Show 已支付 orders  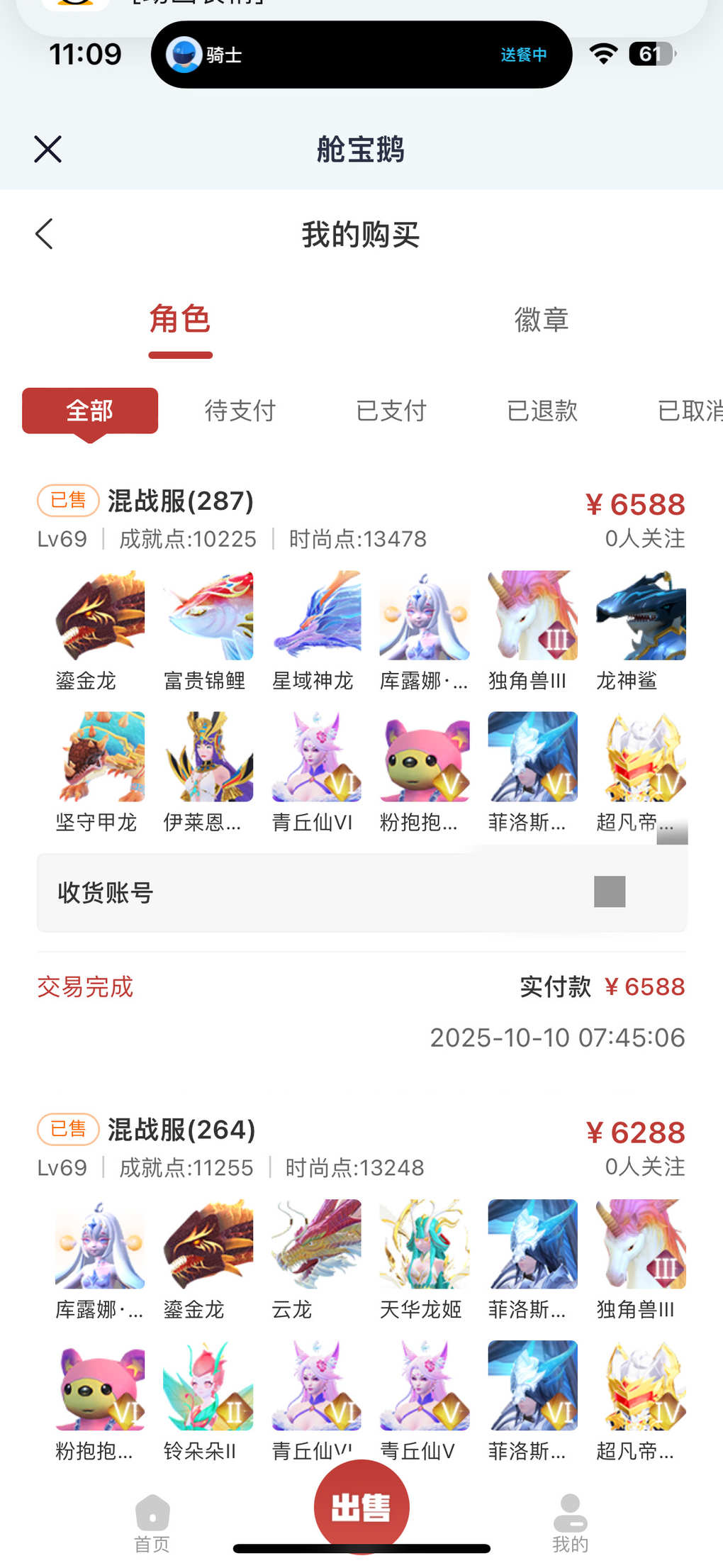[391, 411]
